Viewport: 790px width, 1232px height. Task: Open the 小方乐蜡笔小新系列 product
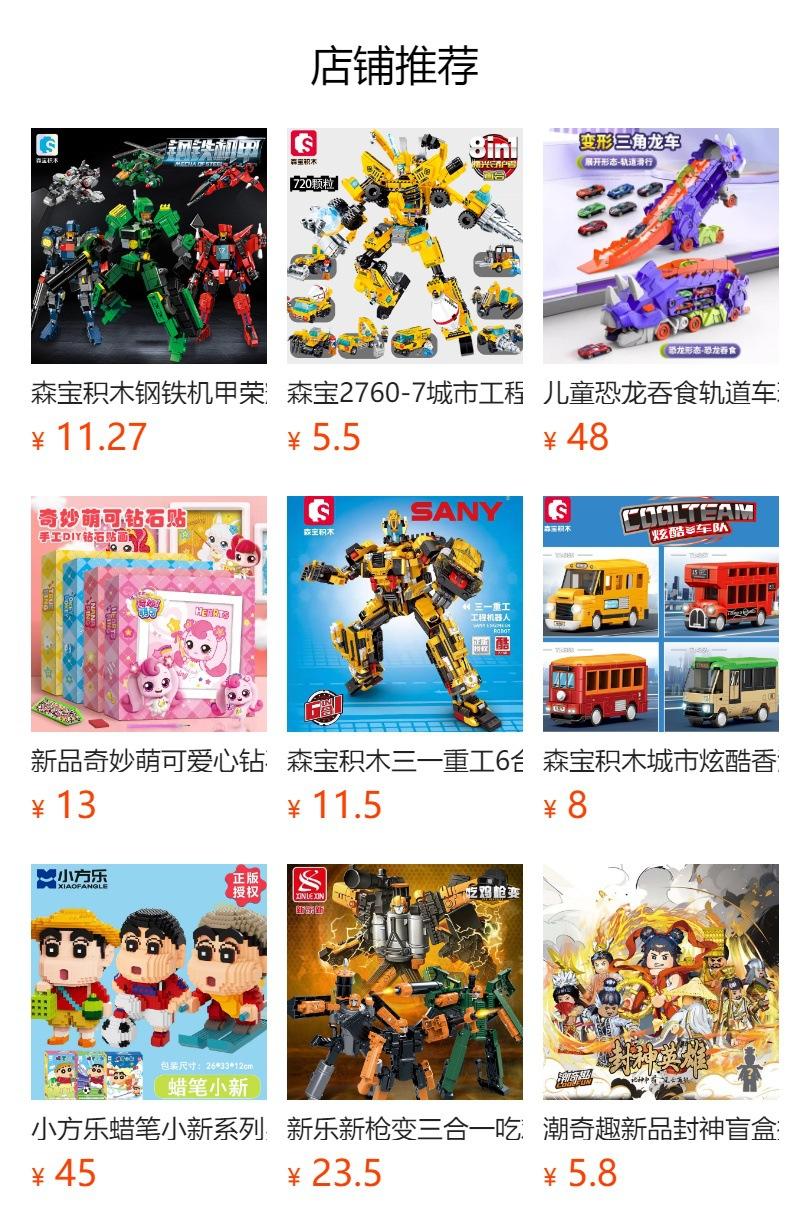click(149, 982)
